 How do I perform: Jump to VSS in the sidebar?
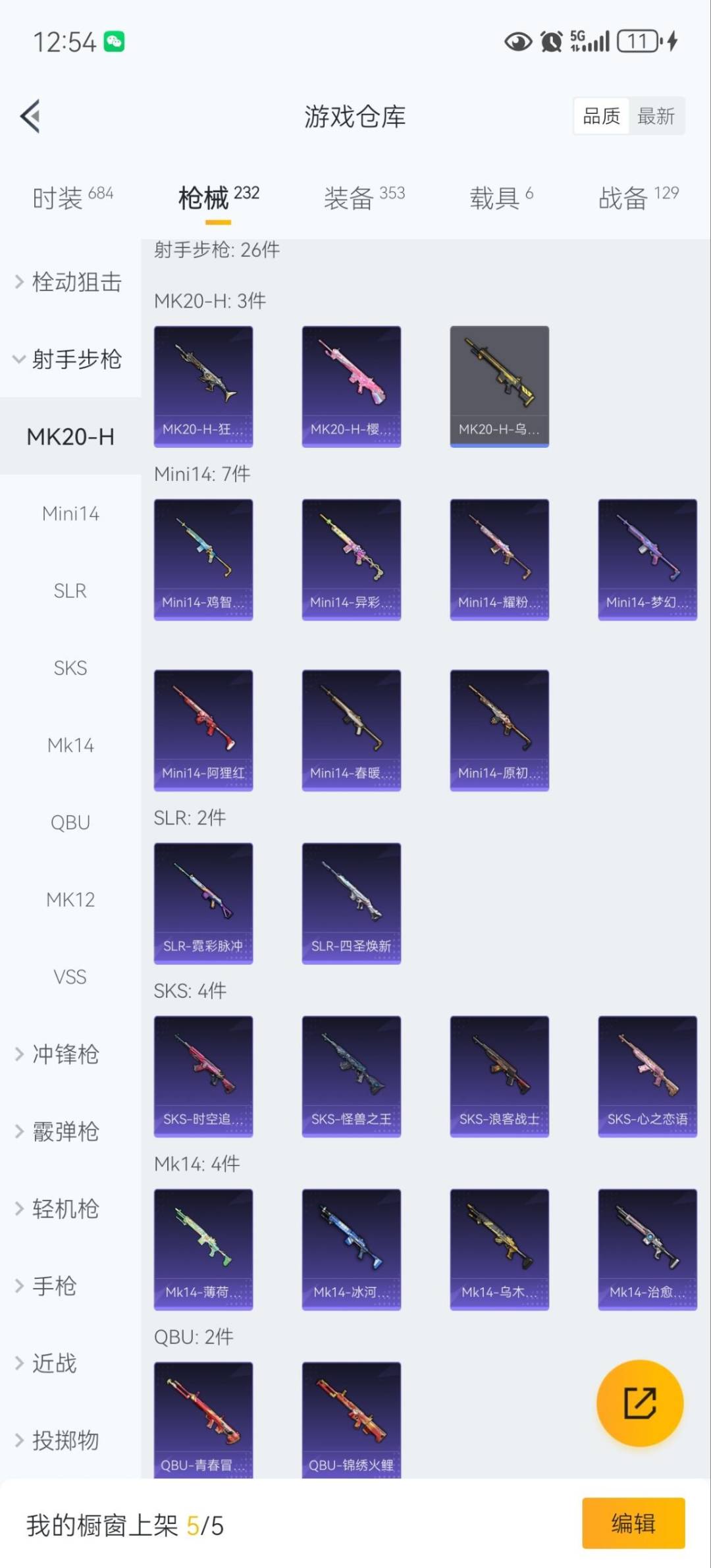coord(70,977)
